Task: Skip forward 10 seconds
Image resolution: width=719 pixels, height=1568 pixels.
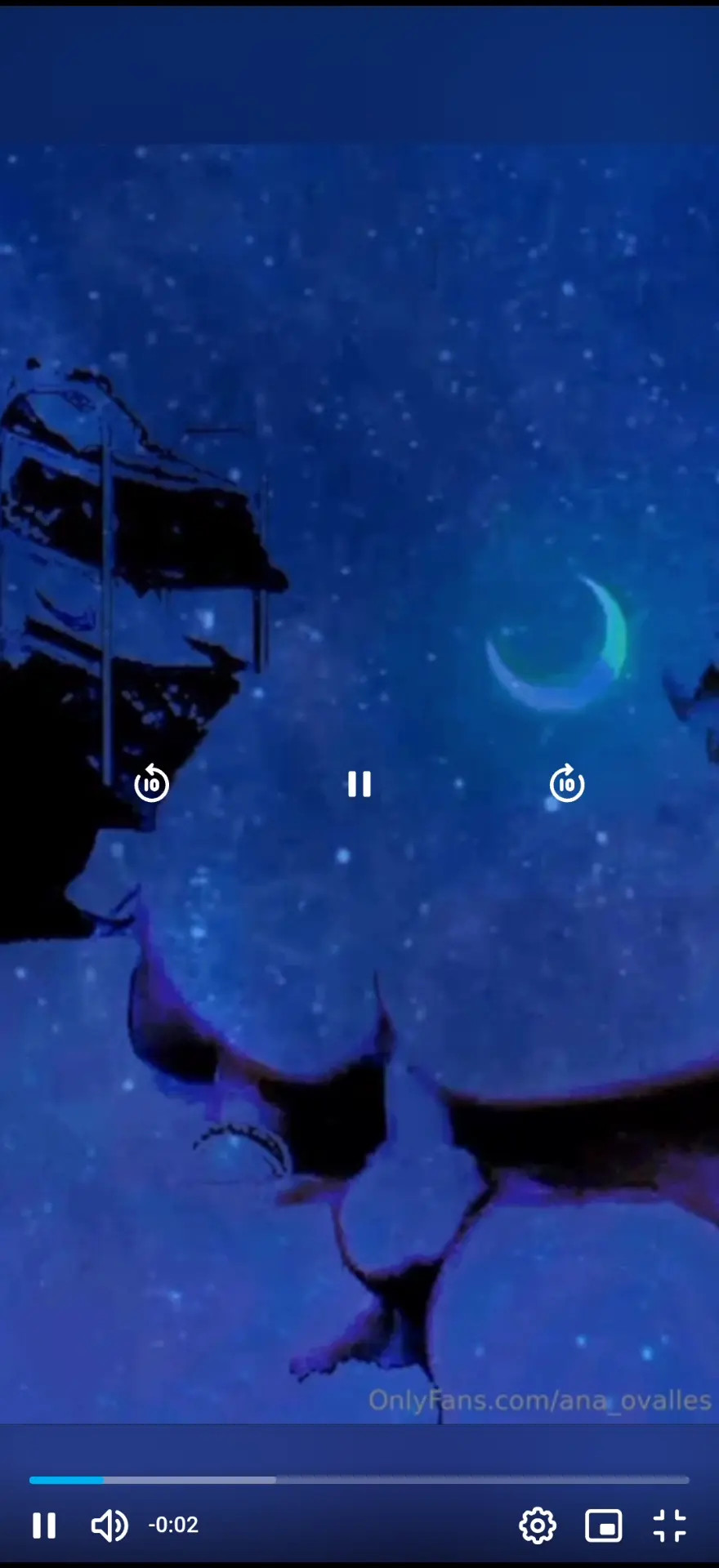Action: (x=567, y=784)
